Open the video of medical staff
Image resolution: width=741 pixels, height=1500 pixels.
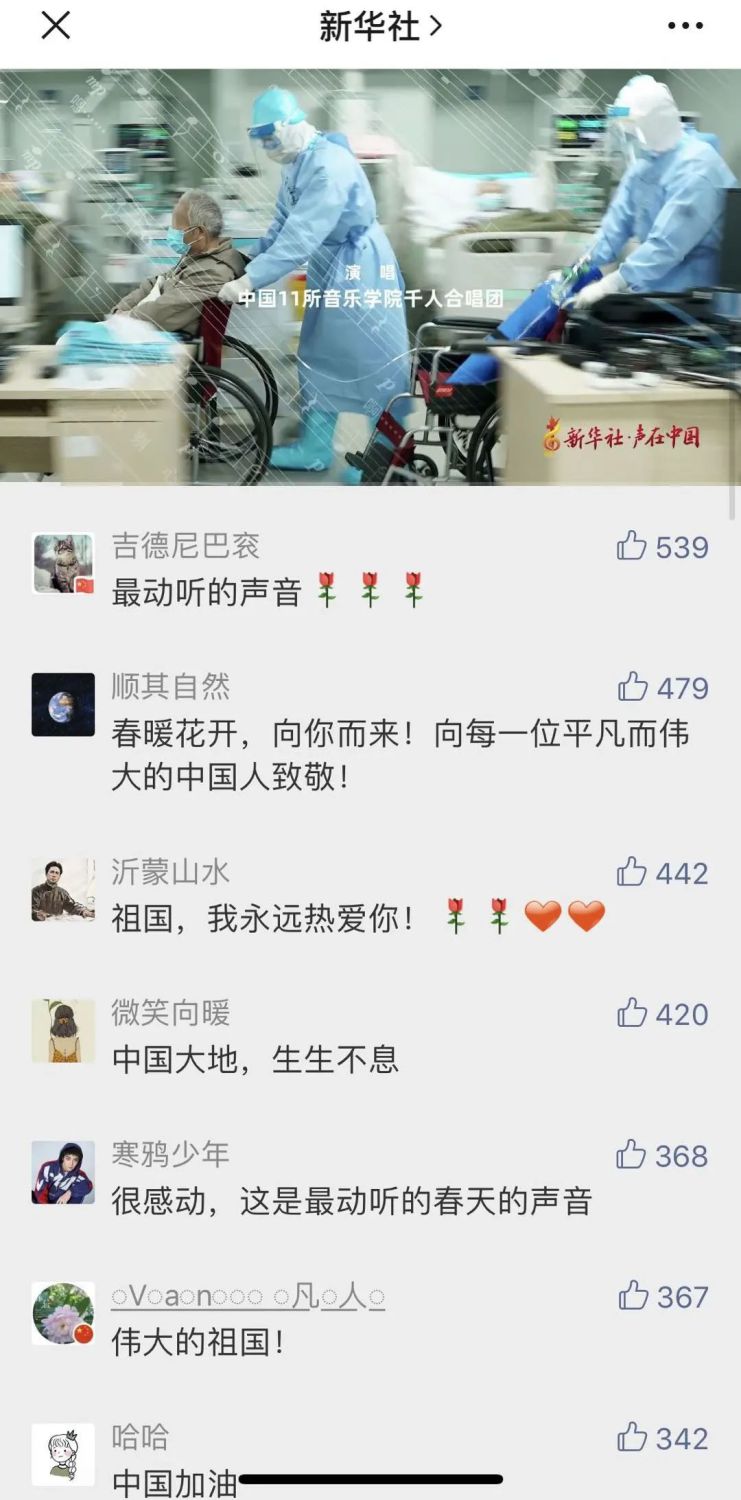point(370,277)
